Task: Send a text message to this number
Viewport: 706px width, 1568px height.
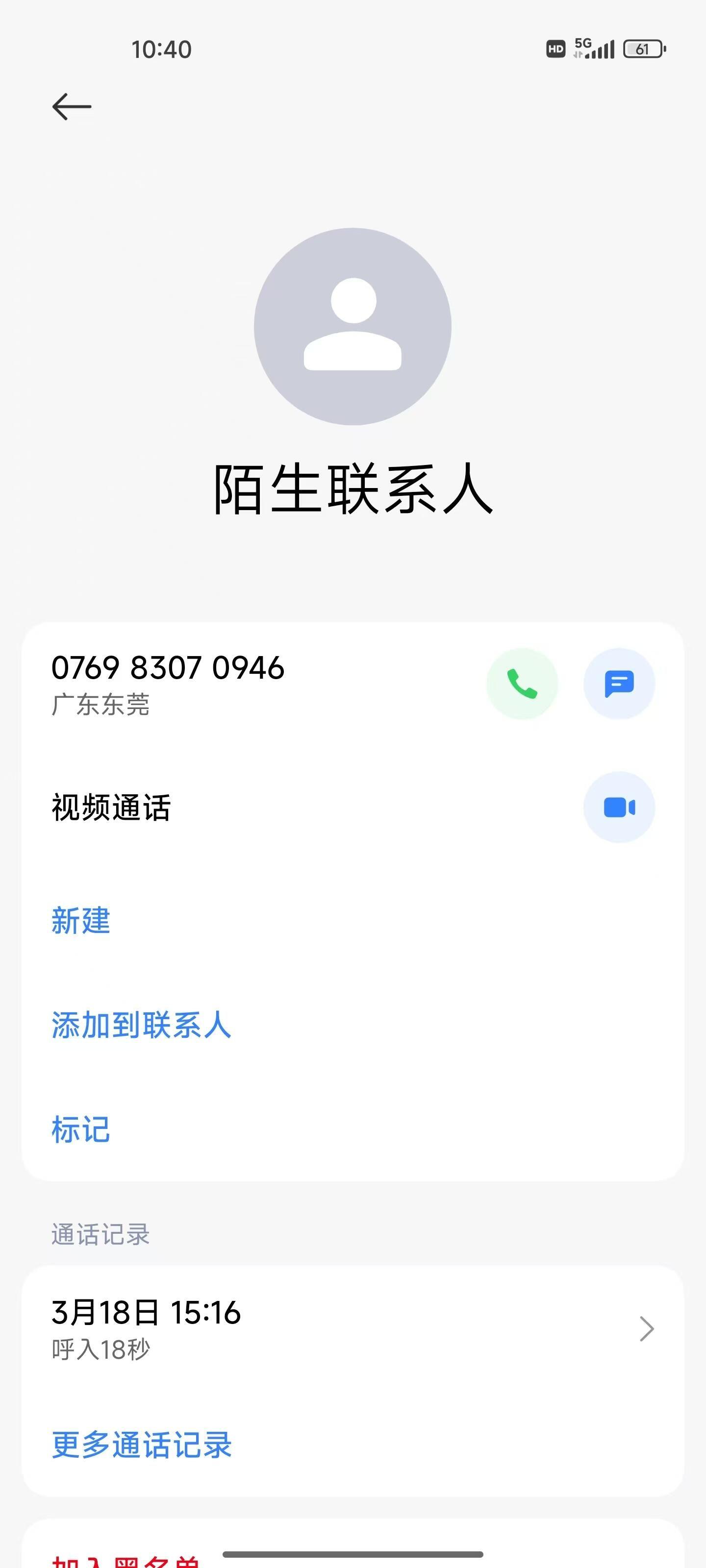Action: 619,684
